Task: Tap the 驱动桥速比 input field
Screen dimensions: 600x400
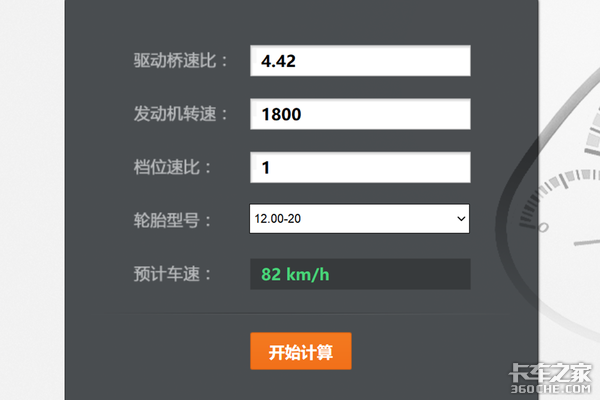Action: click(360, 61)
